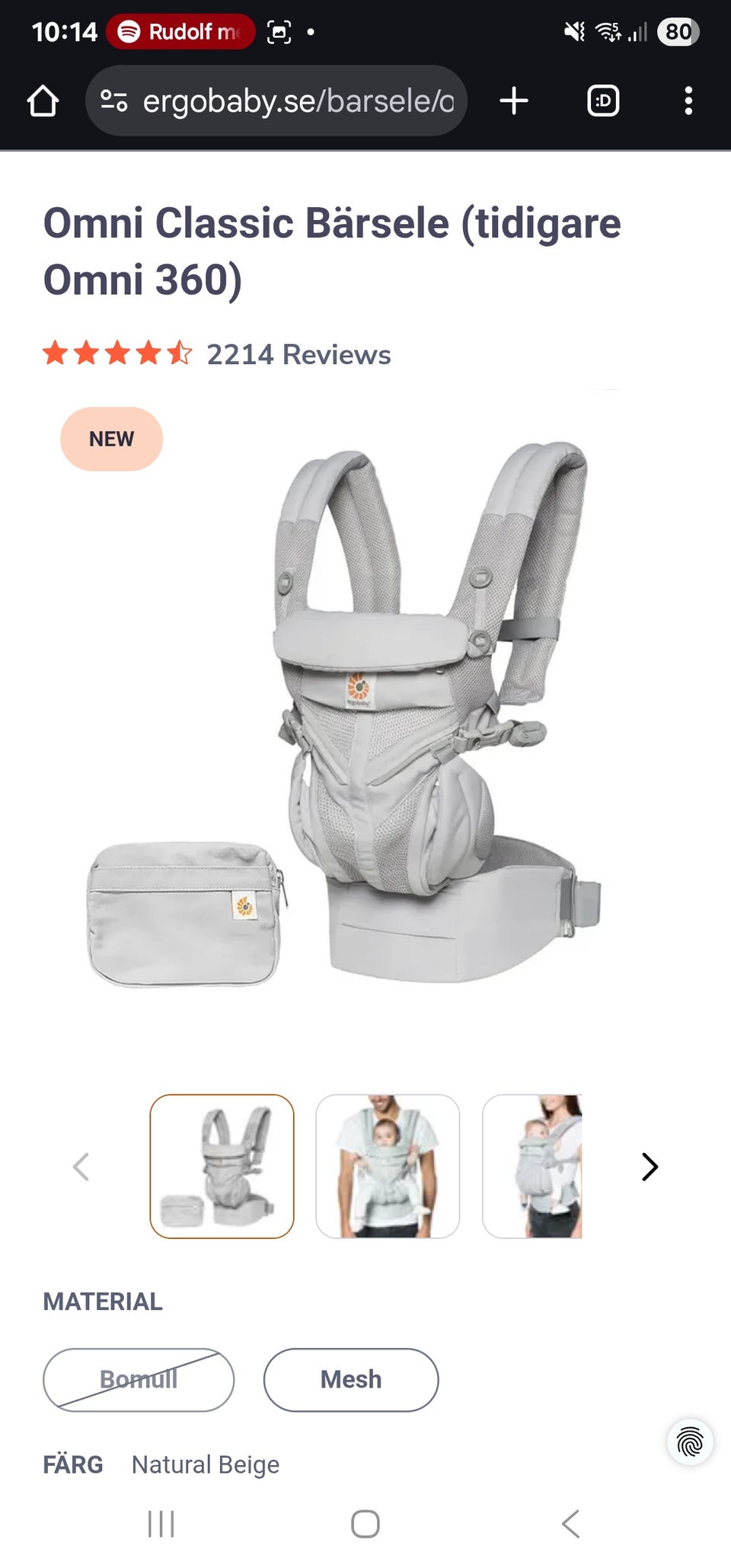
Task: Open the browser overflow menu
Action: (x=688, y=101)
